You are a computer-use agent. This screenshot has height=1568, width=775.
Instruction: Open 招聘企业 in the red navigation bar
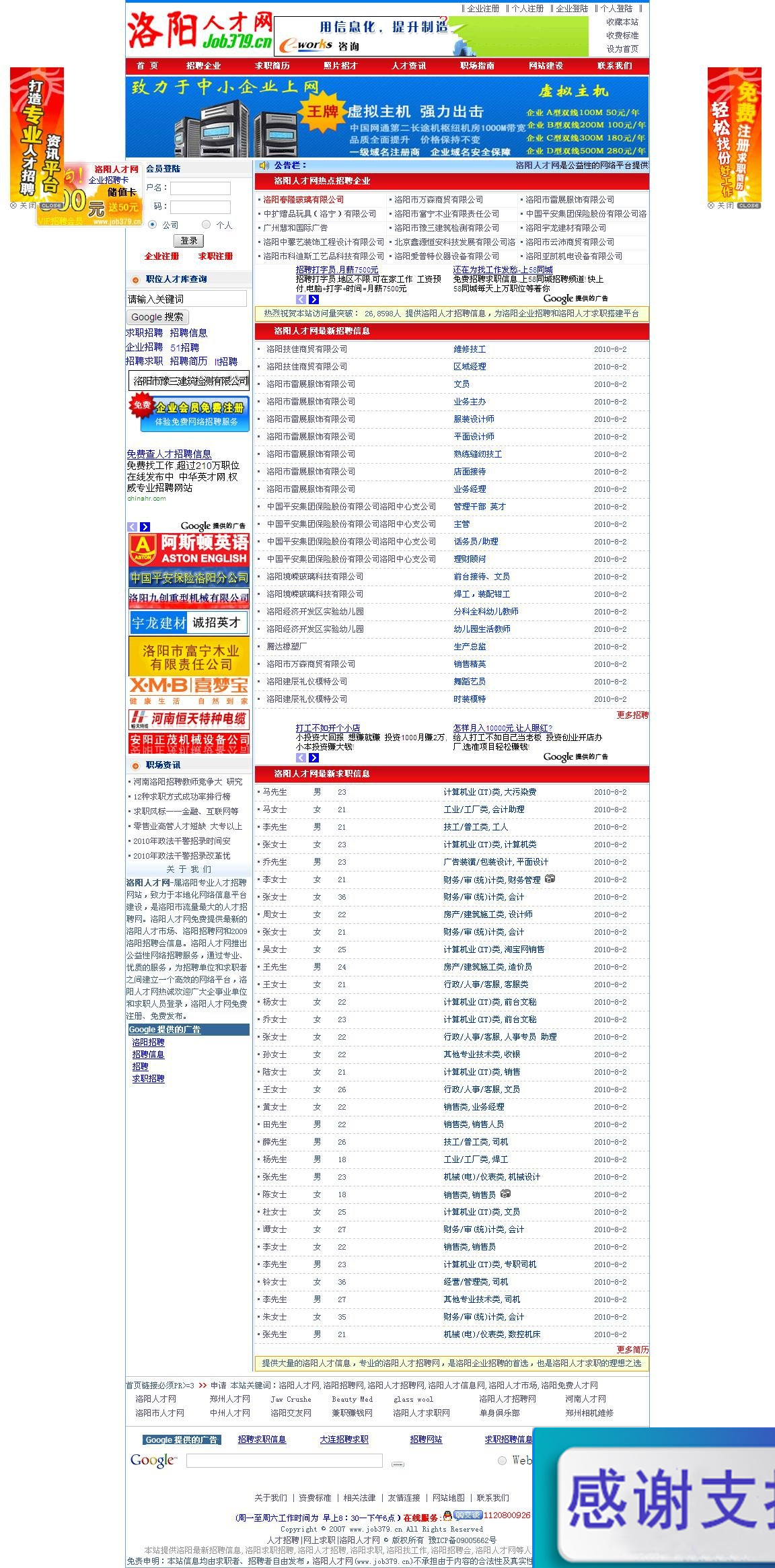(203, 66)
